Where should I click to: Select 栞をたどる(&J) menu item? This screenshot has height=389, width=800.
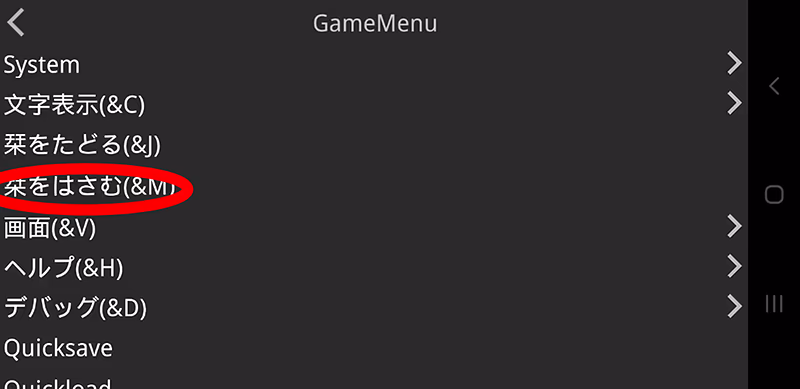tap(374, 145)
